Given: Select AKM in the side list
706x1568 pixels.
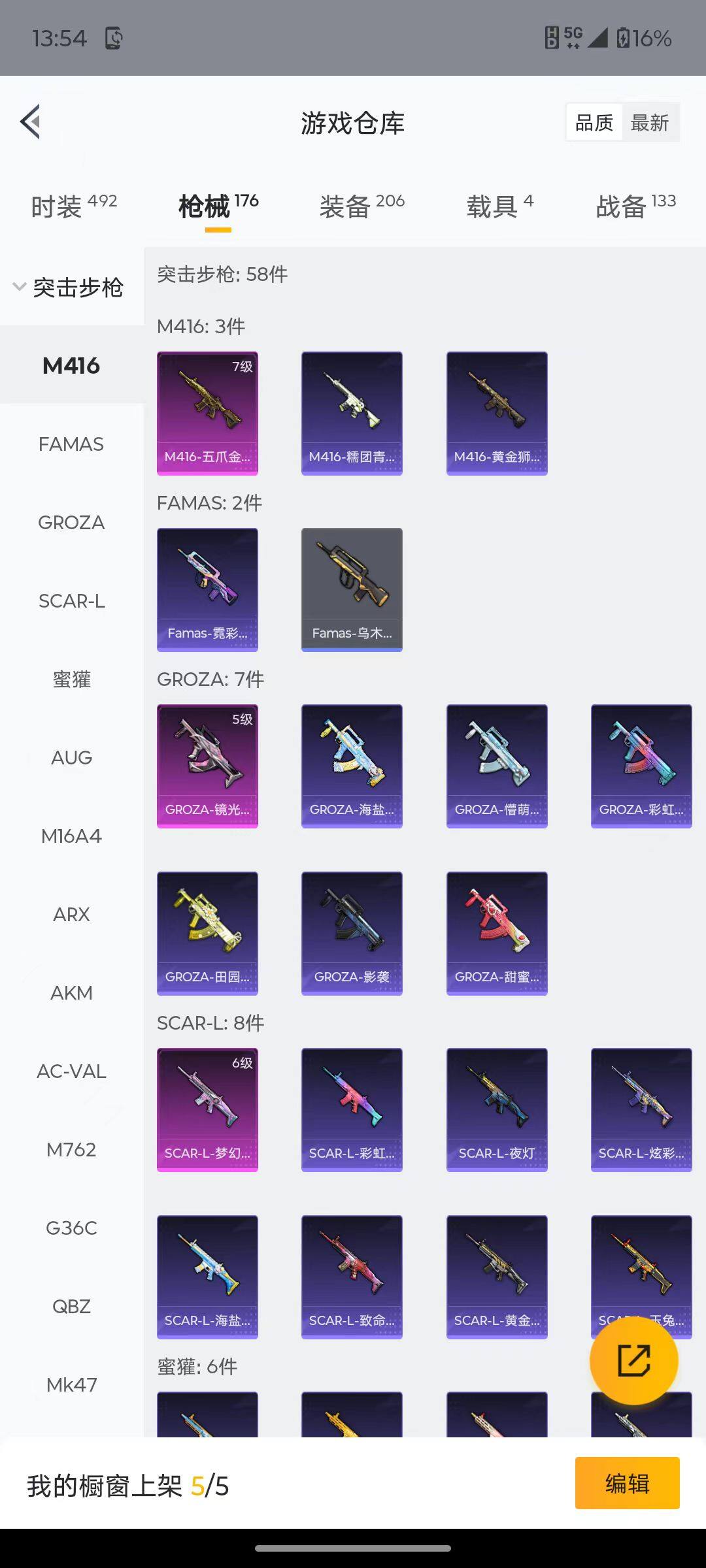Looking at the screenshot, I should point(71,993).
